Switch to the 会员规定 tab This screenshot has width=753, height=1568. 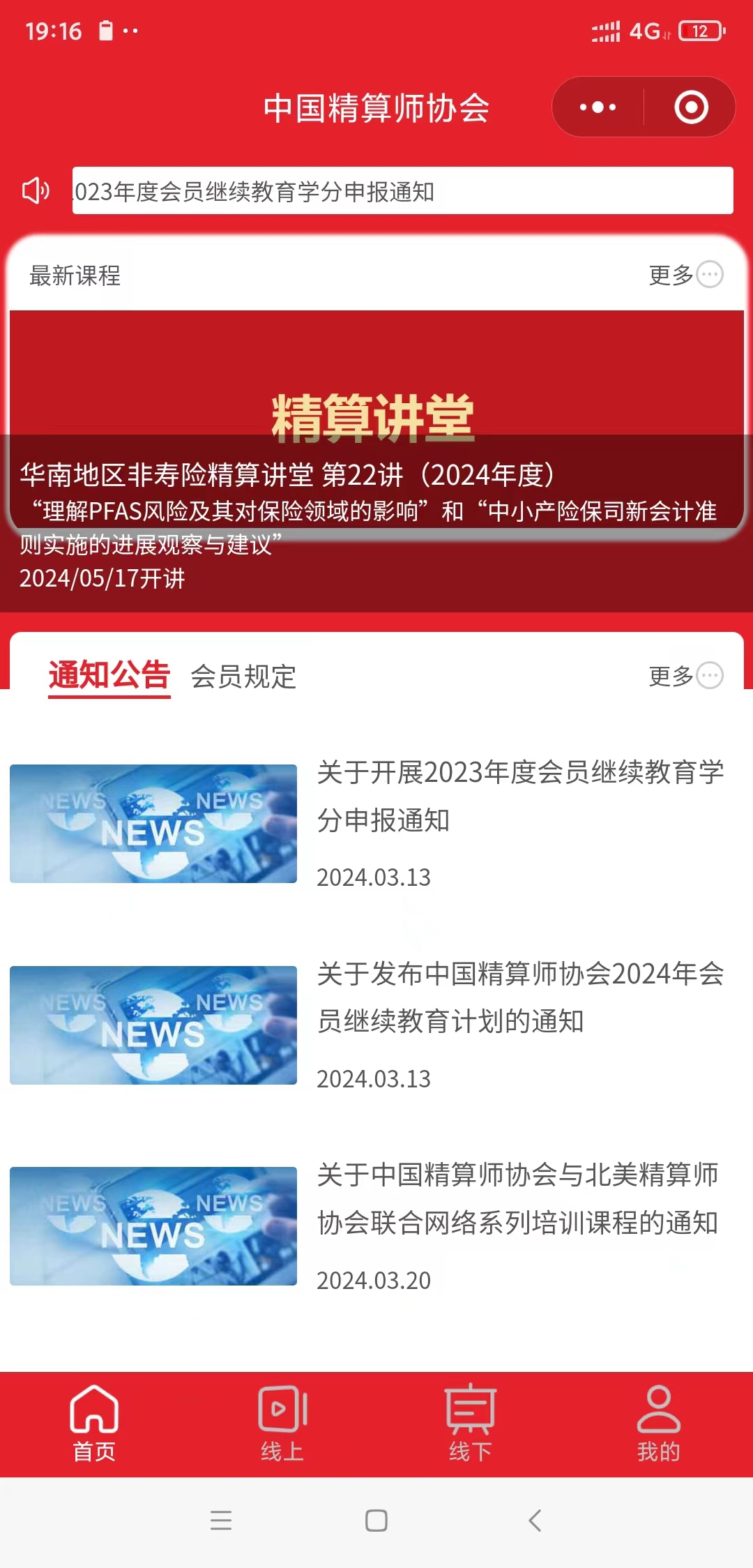243,677
